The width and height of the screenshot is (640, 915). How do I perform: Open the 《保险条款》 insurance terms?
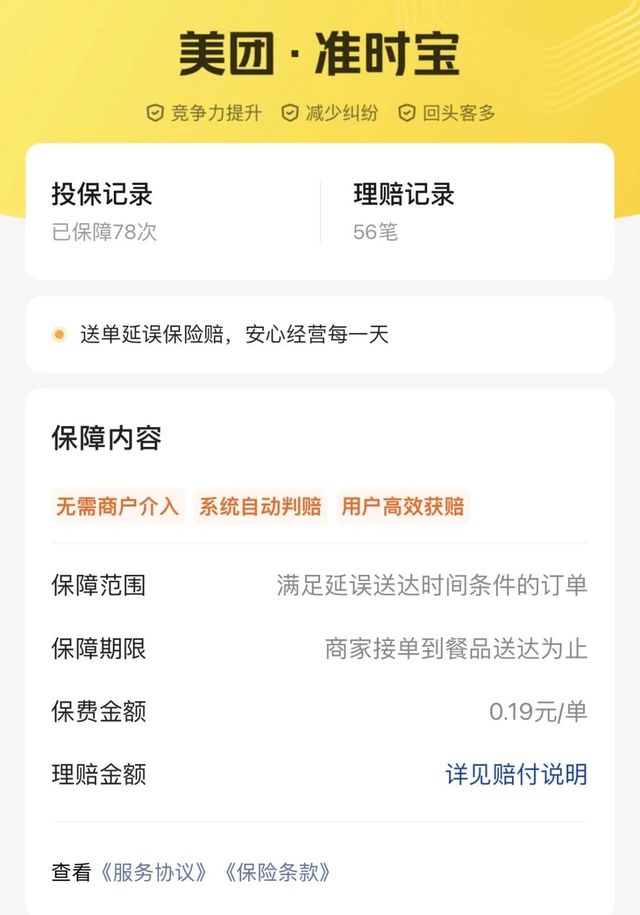click(278, 872)
